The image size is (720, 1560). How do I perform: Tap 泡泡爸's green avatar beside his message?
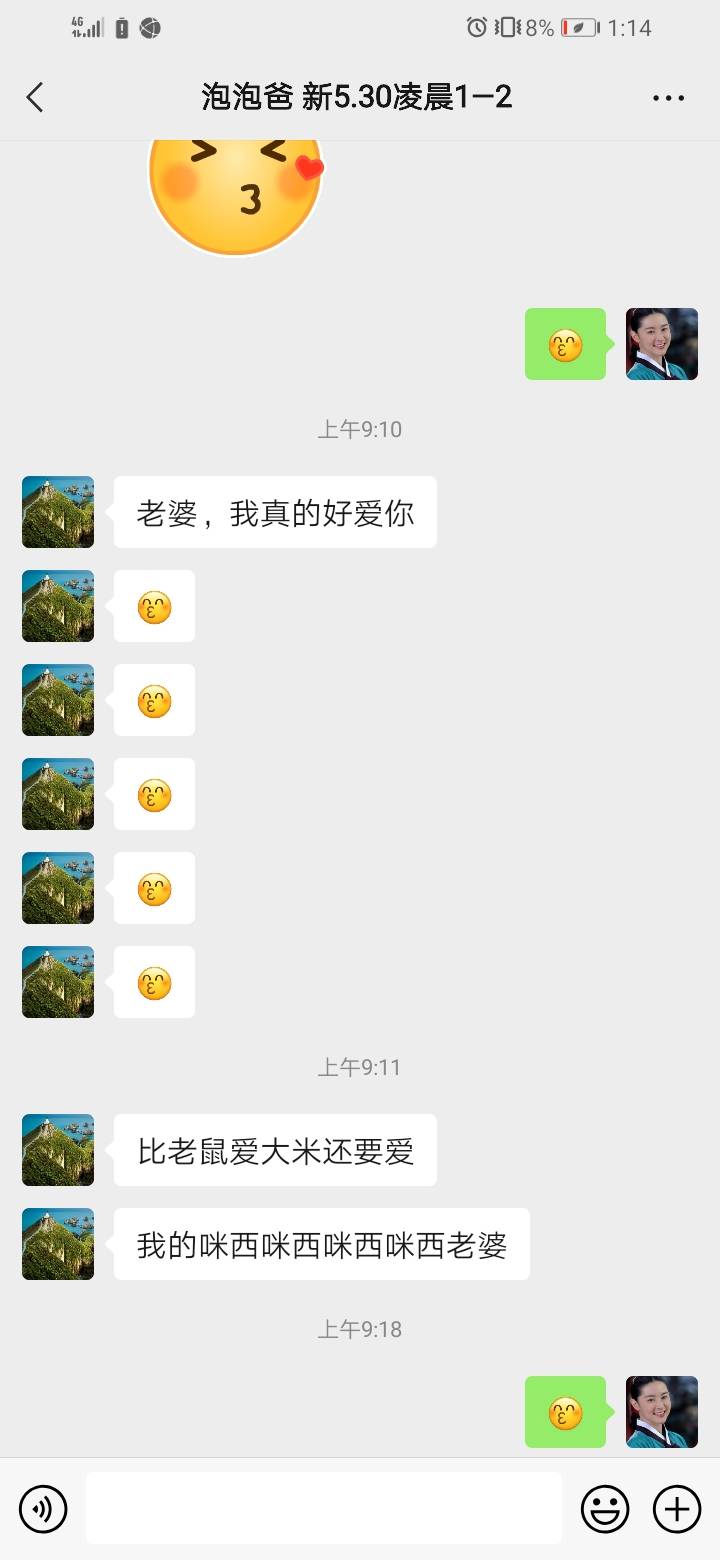(57, 512)
